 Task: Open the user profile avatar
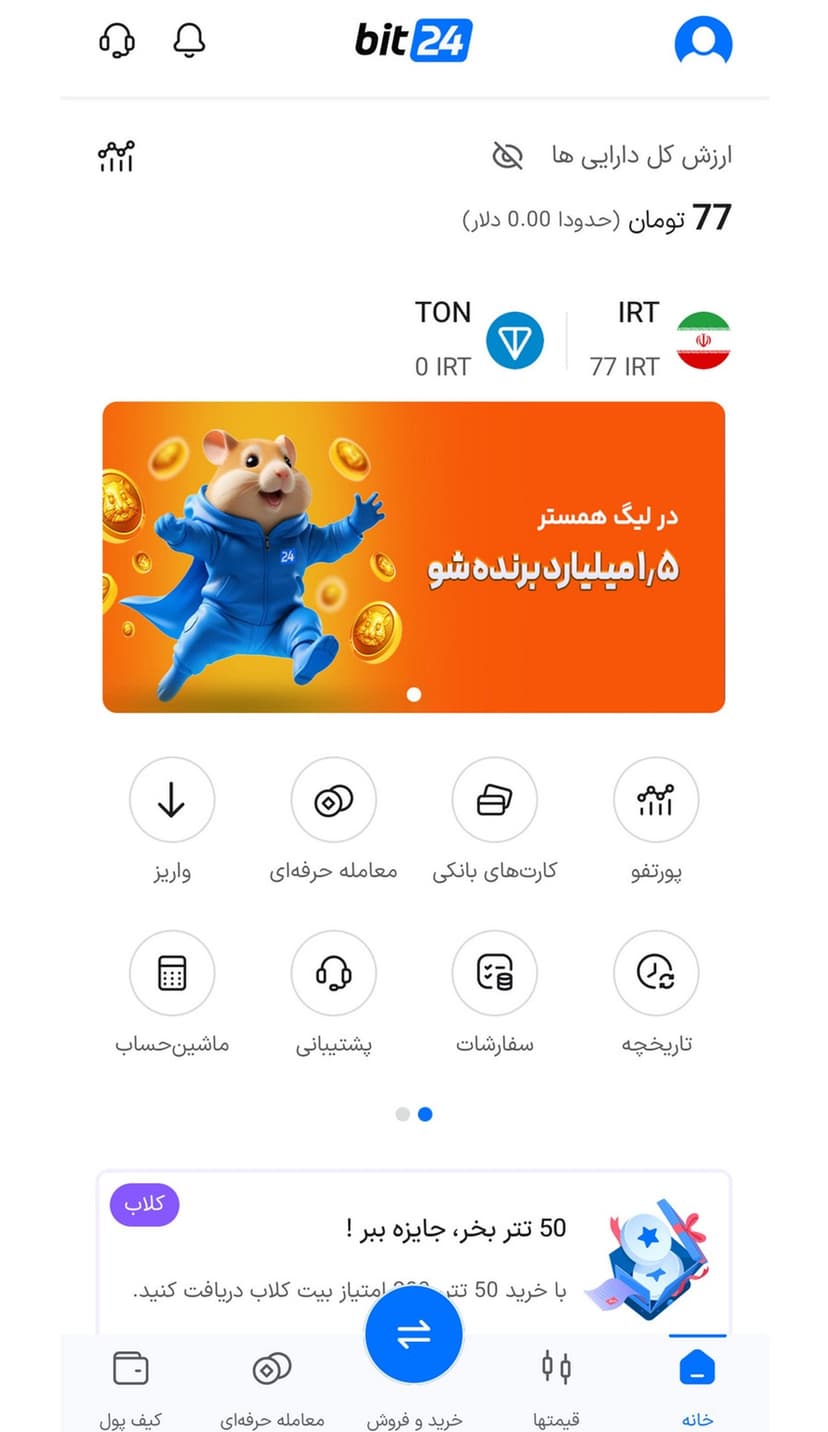click(703, 42)
